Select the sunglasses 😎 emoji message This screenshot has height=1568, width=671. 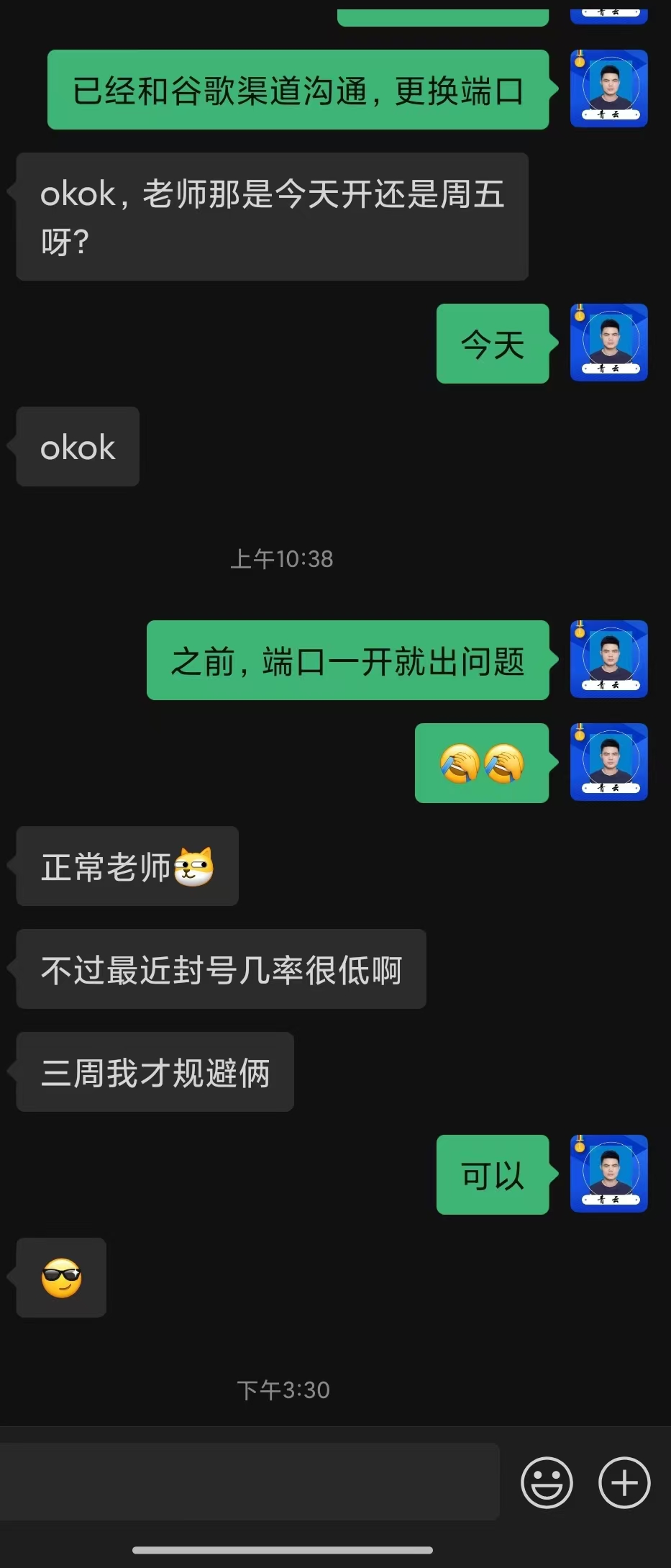point(60,1277)
